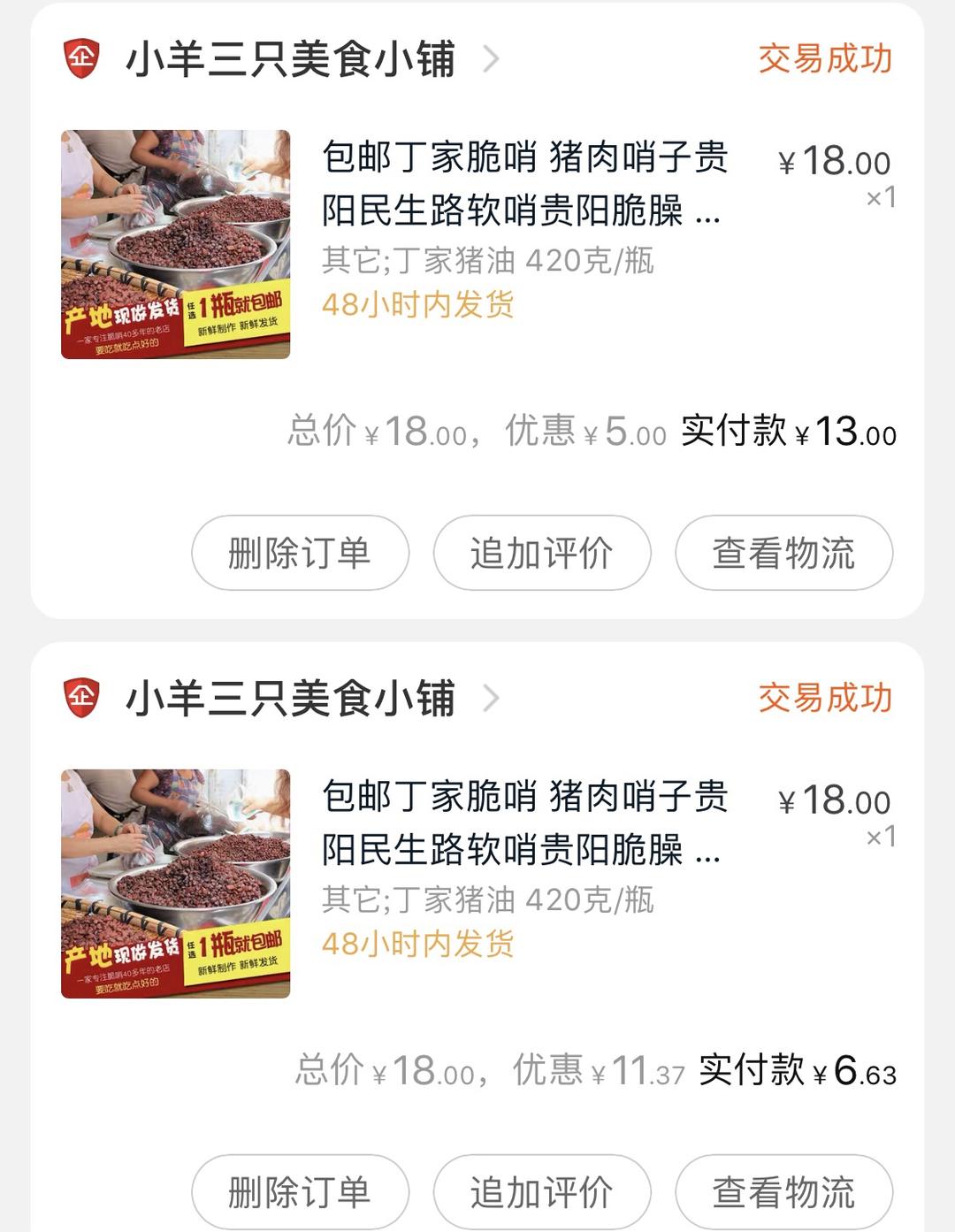955x1232 pixels.
Task: Click the enterprise shield icon beside the first shop name
Action: coord(81,59)
